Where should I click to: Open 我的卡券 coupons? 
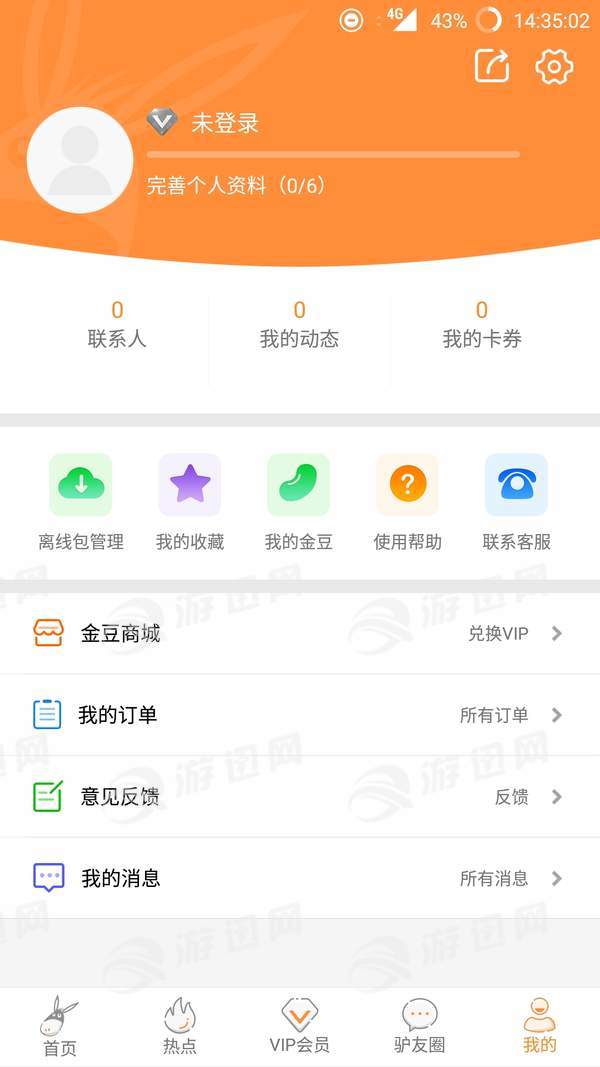pyautogui.click(x=482, y=325)
